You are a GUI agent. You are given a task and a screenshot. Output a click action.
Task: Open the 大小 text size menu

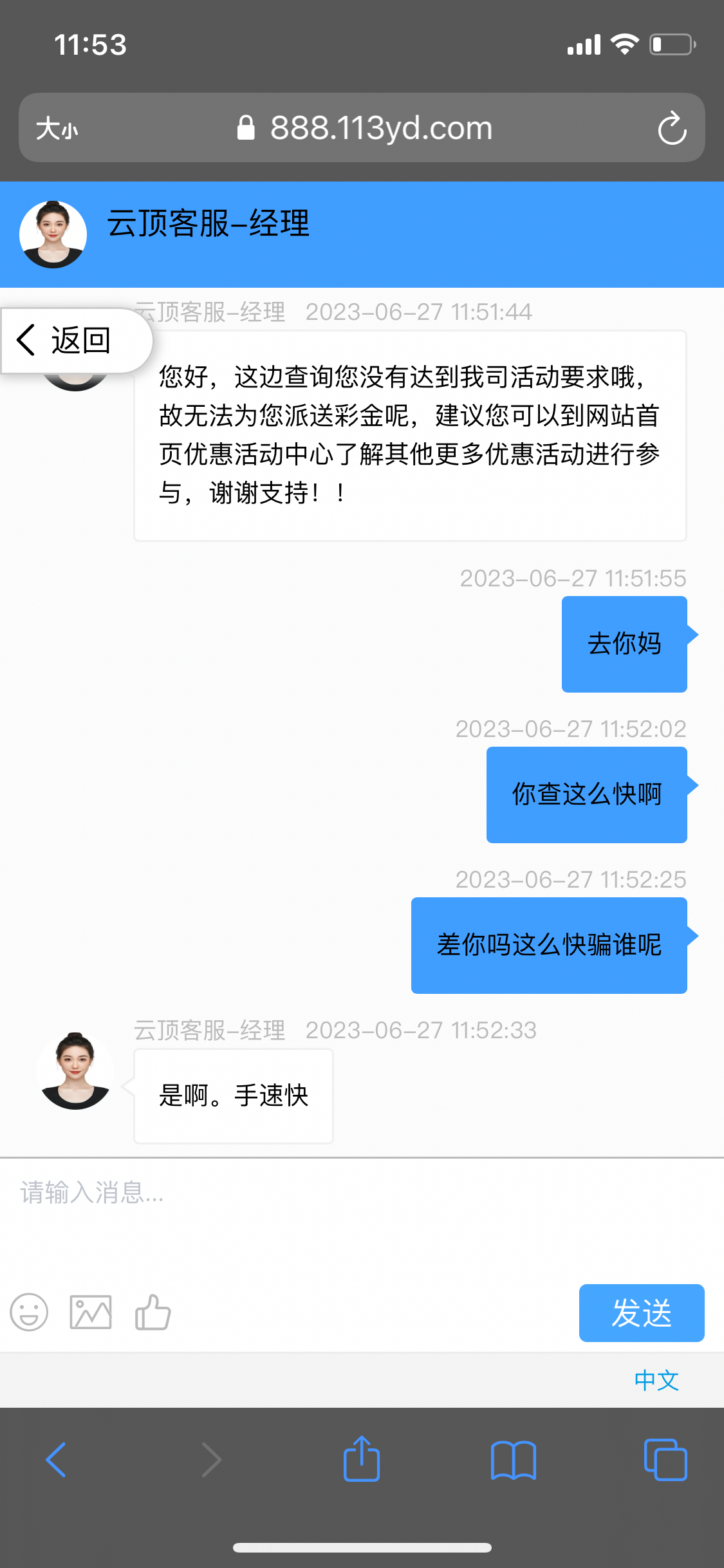click(57, 128)
